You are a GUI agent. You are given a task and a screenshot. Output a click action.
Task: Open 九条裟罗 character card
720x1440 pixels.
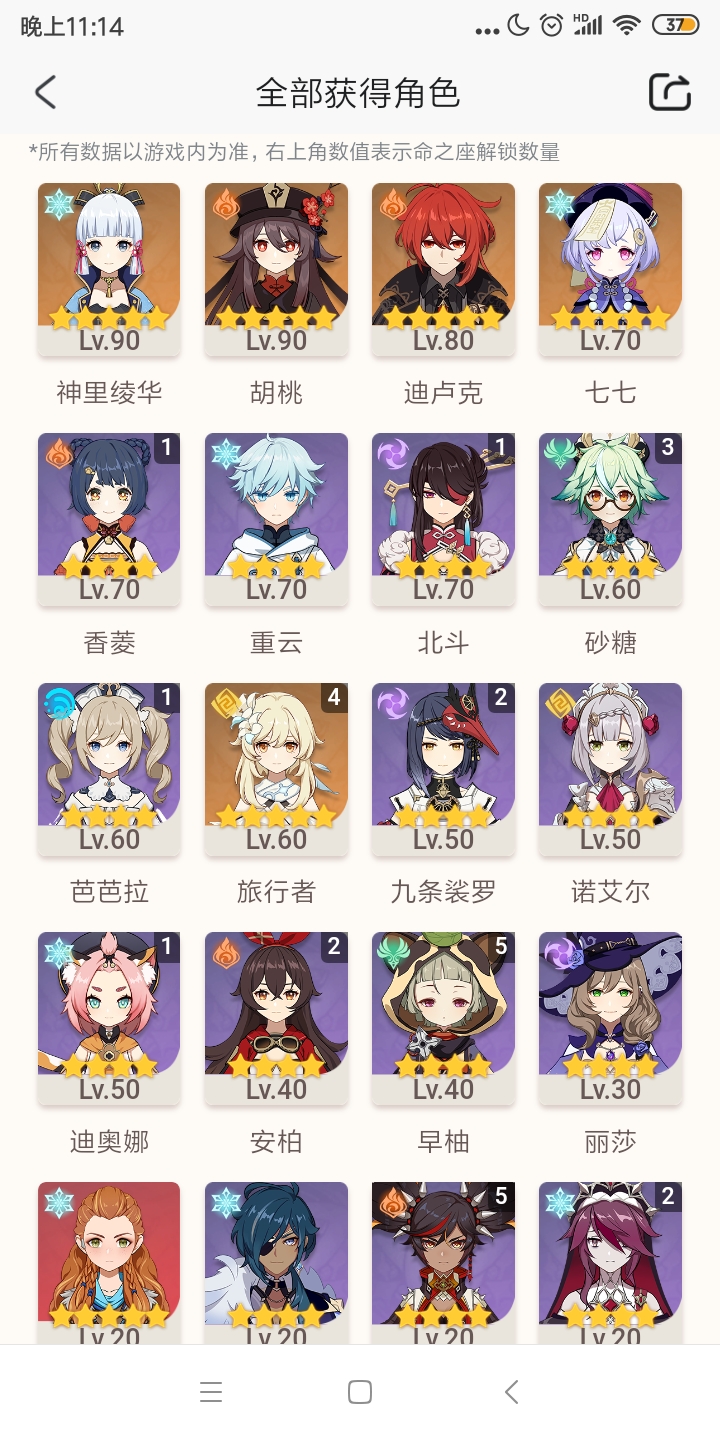[443, 770]
